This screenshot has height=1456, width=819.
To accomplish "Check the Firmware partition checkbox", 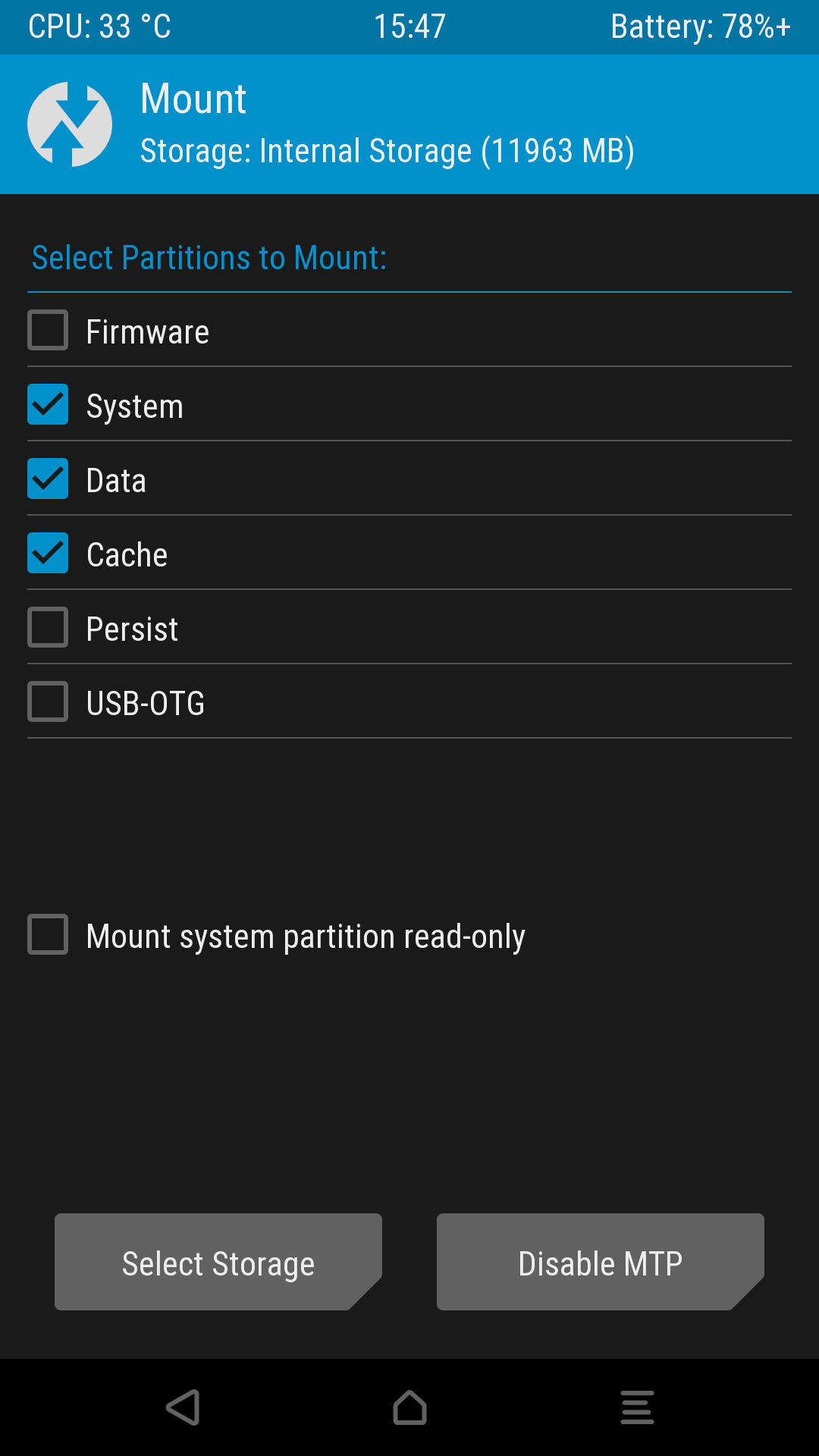I will (48, 330).
